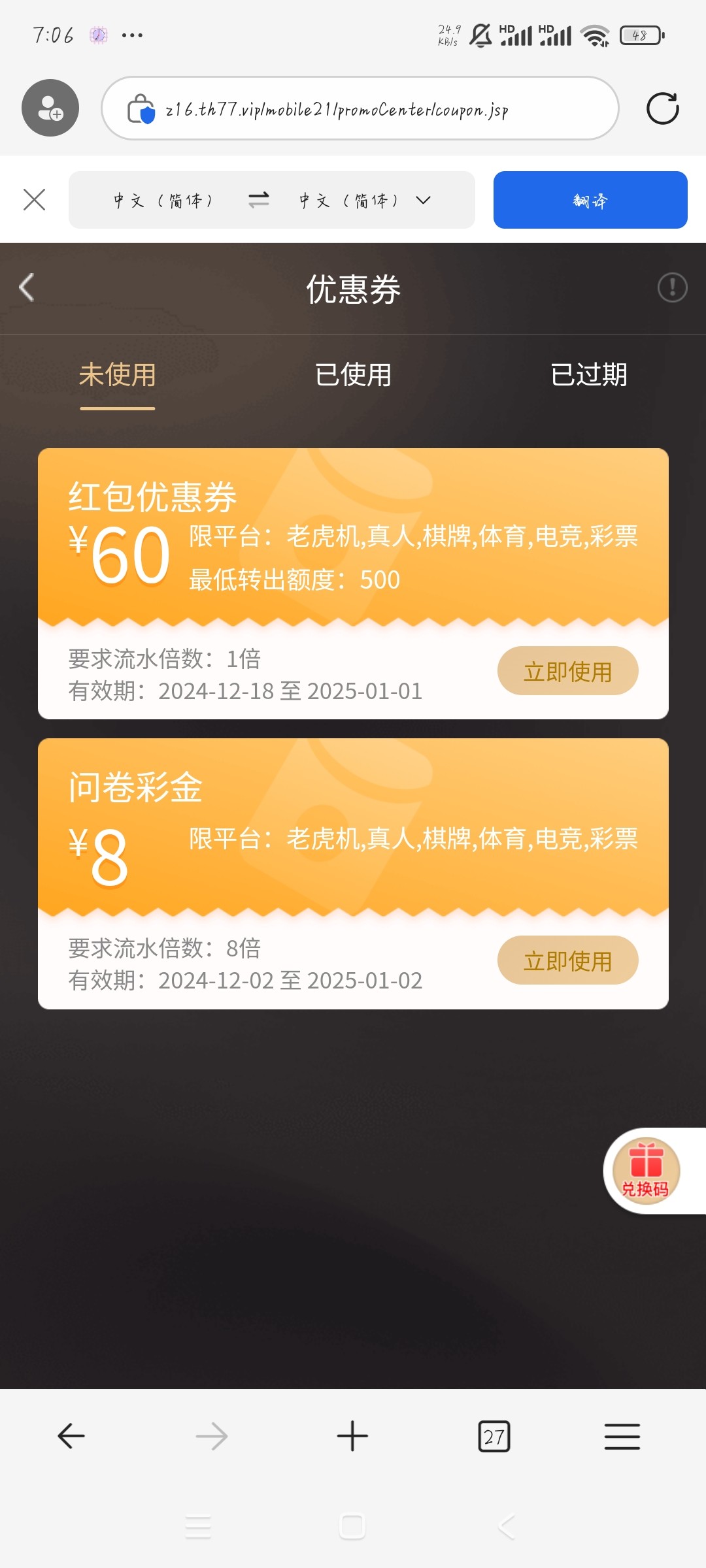Open a new tab with plus
This screenshot has height=1568, width=706.
352,1436
